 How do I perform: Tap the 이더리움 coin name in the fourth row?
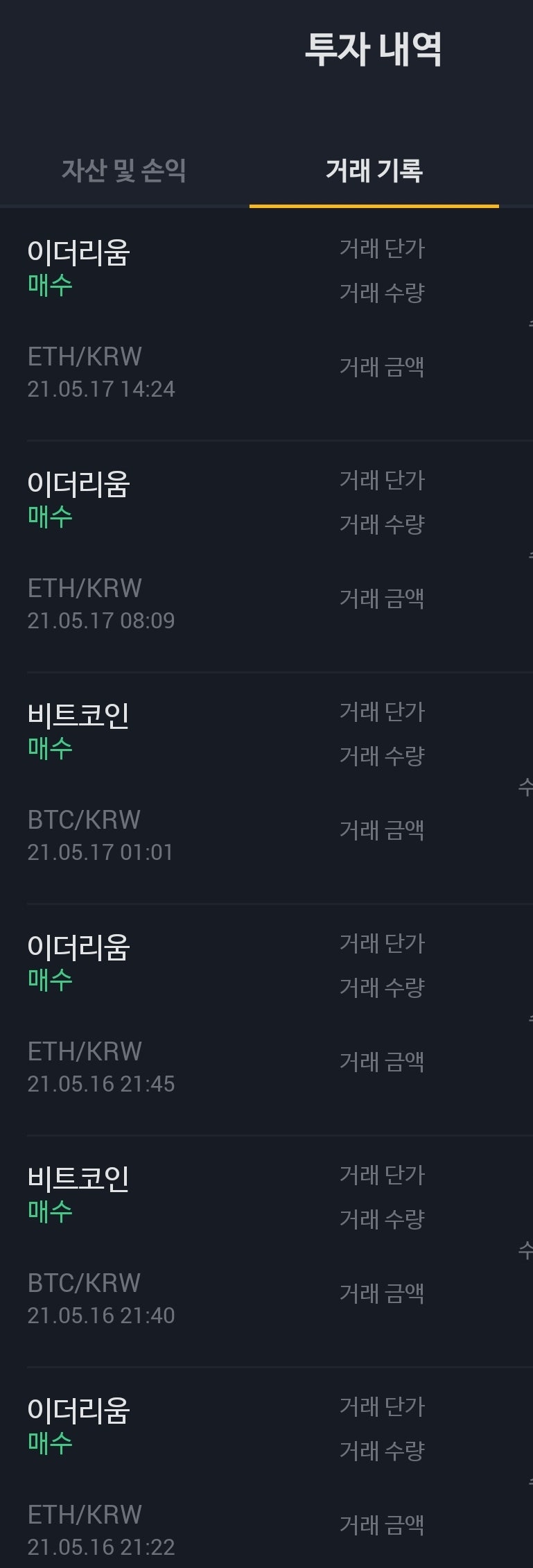[x=79, y=945]
